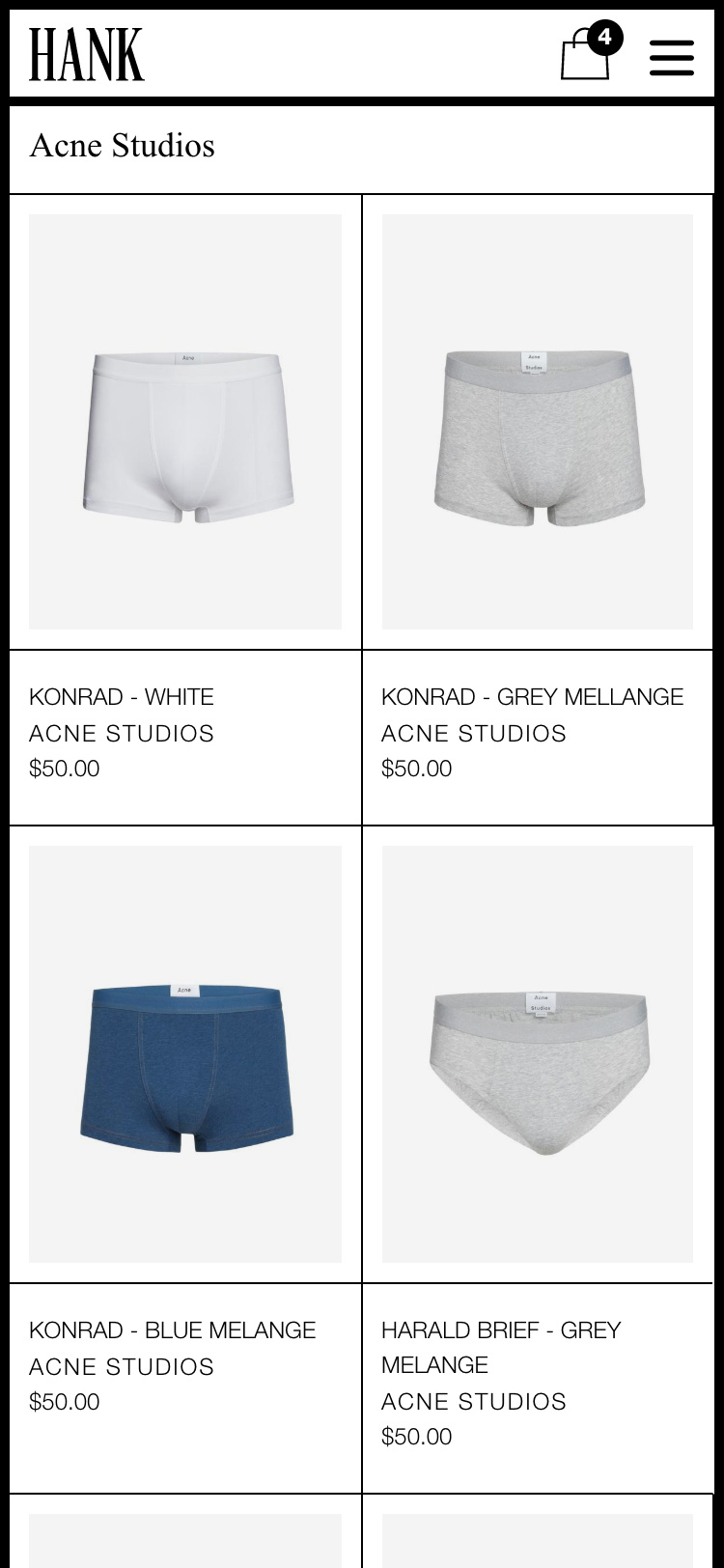
Task: Open the Harald Brief Grey Melange image
Action: [x=538, y=1054]
